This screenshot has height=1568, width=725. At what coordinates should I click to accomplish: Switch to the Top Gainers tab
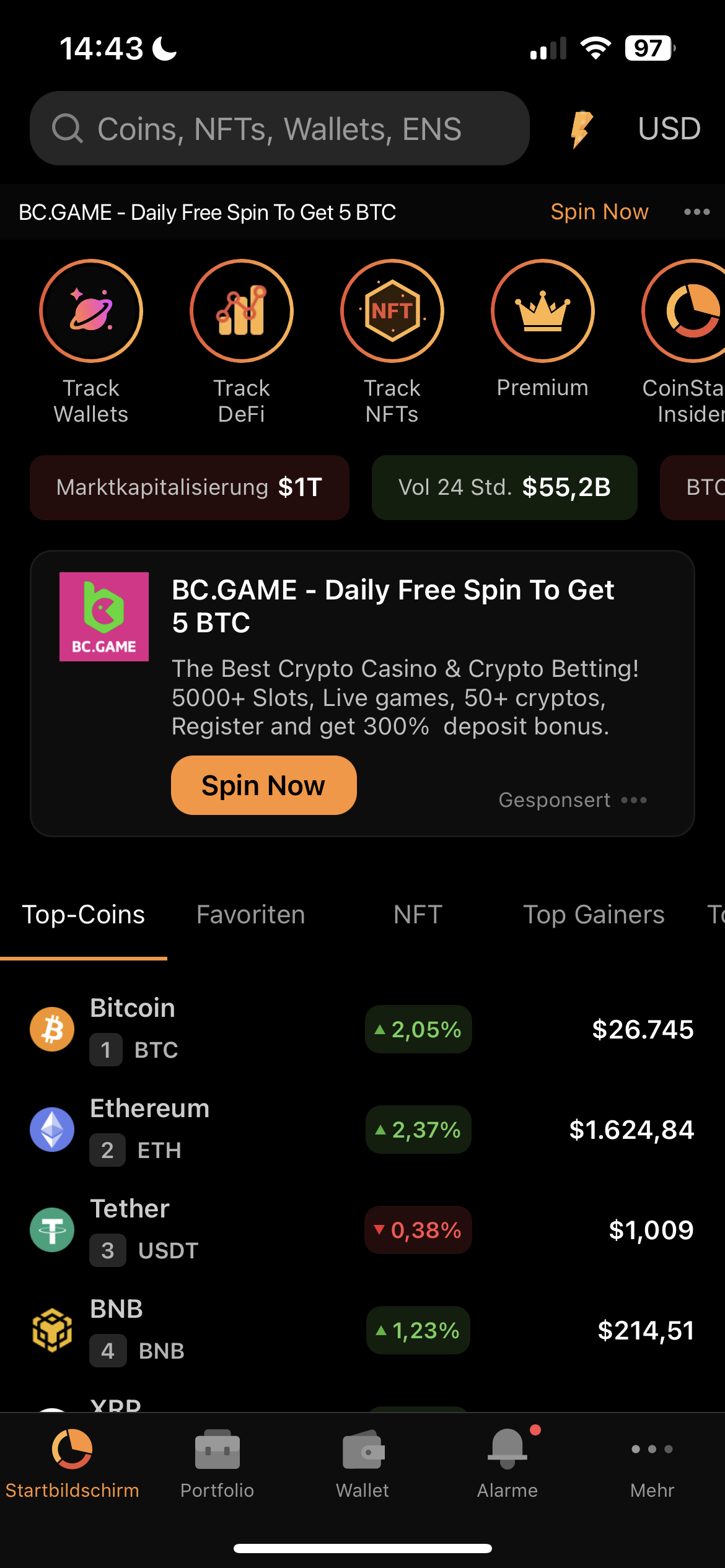point(594,915)
